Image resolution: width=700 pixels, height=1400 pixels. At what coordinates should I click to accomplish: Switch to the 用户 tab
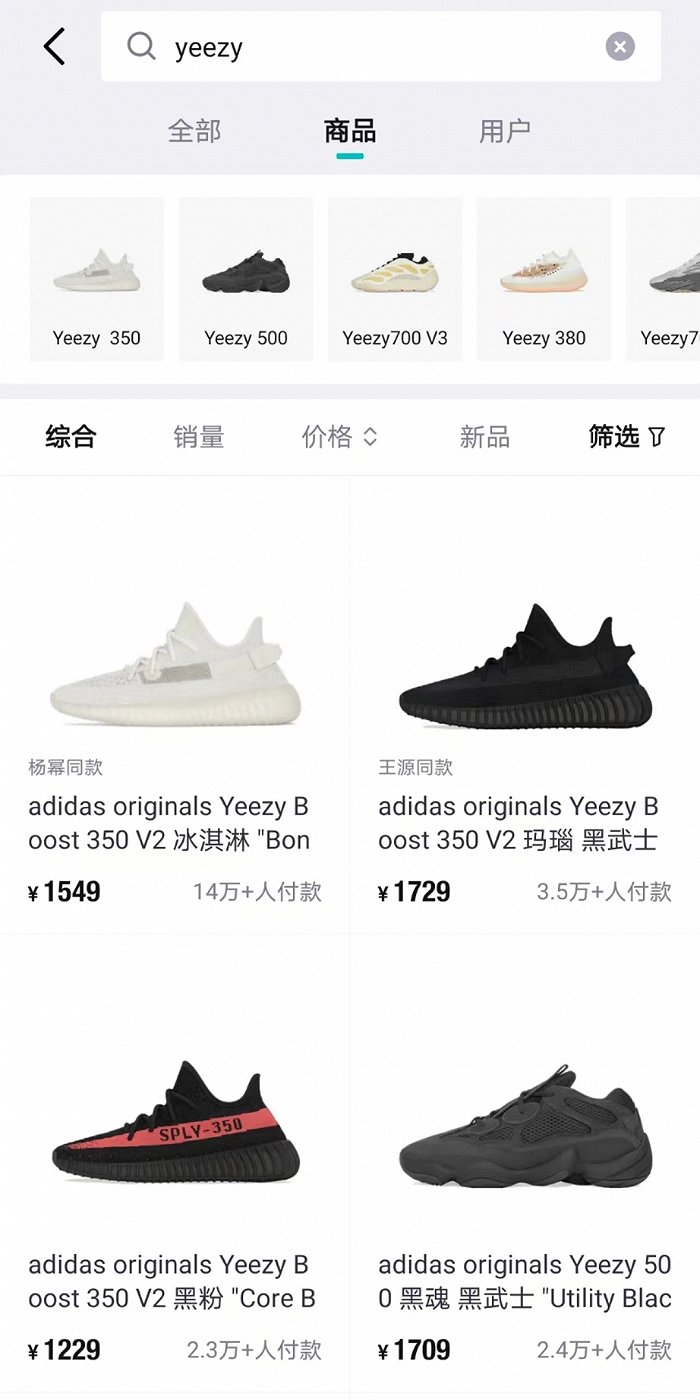(505, 131)
